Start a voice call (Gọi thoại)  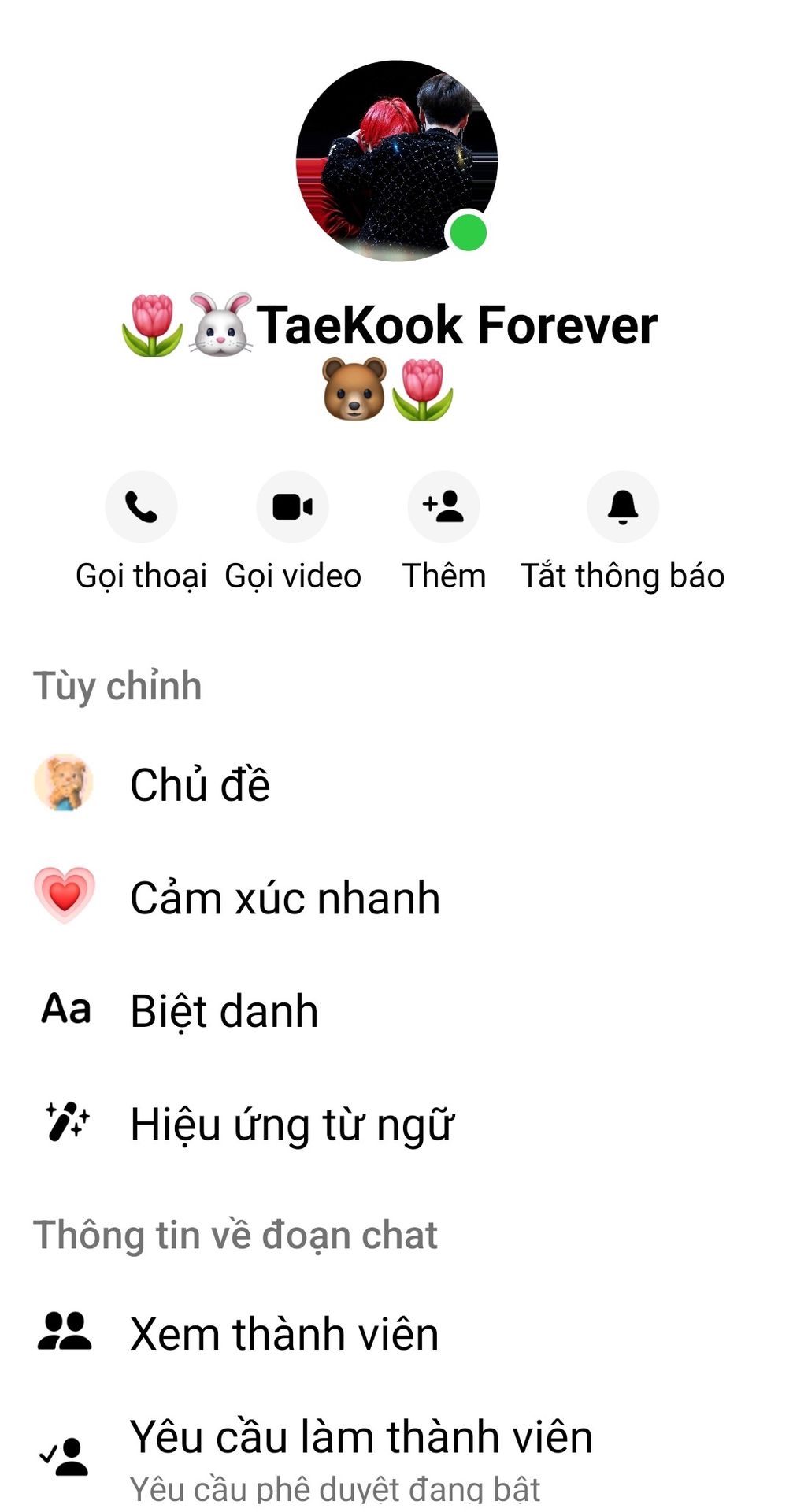tap(141, 507)
